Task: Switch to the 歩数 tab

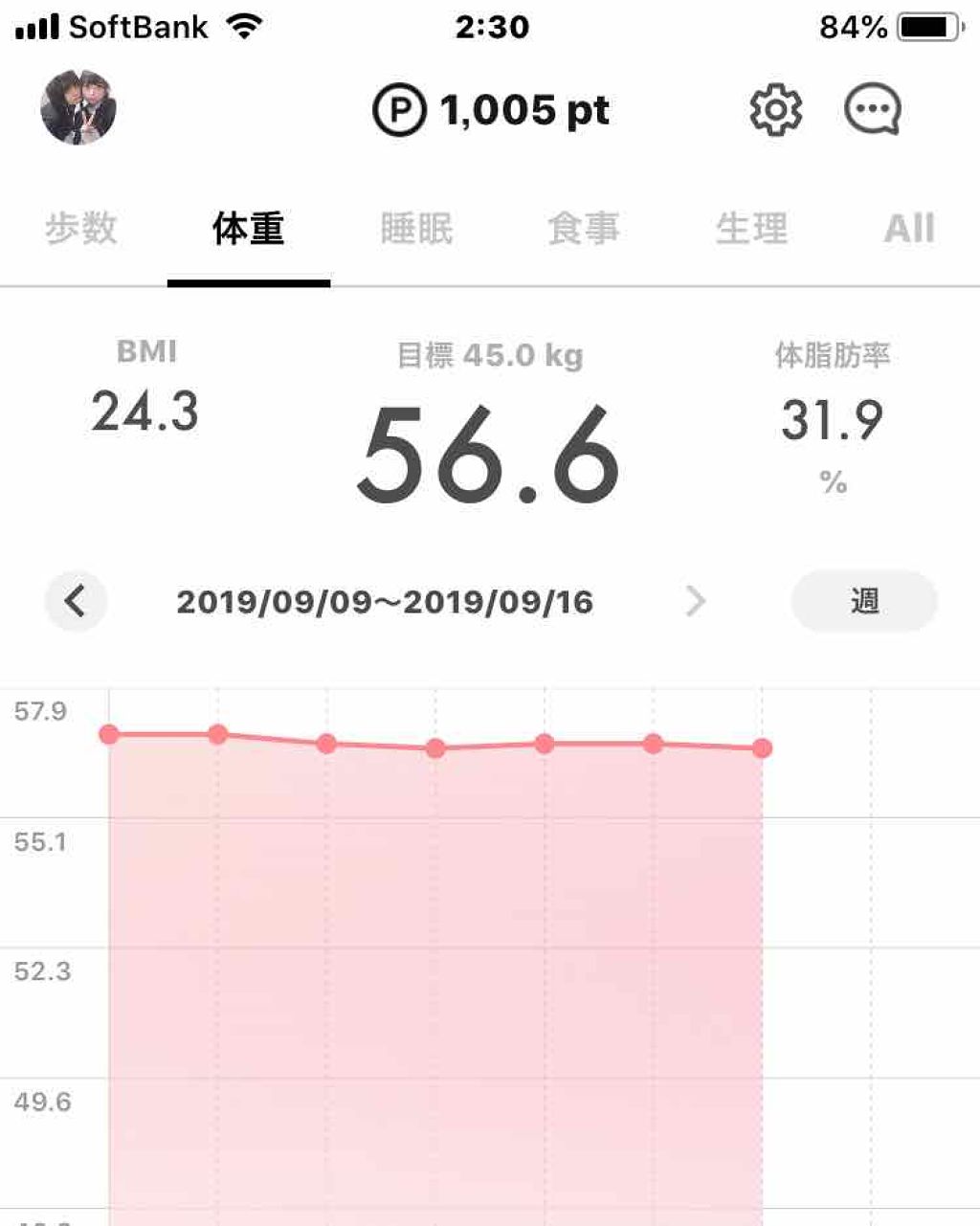Action: click(x=81, y=229)
